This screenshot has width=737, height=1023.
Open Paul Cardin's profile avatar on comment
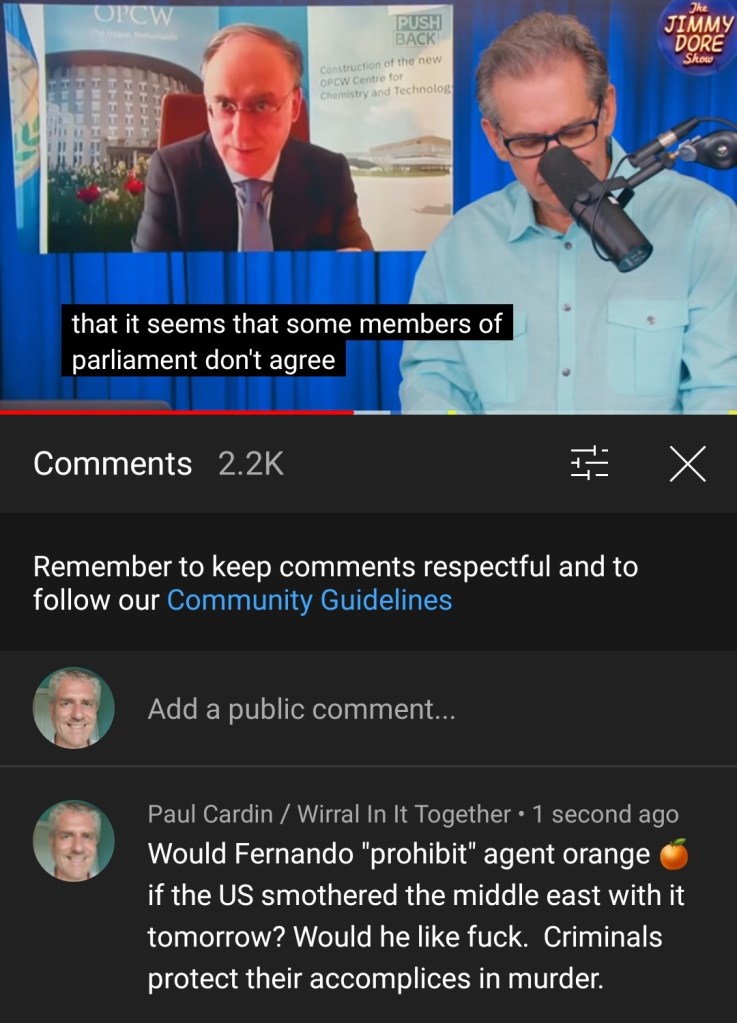coord(73,840)
